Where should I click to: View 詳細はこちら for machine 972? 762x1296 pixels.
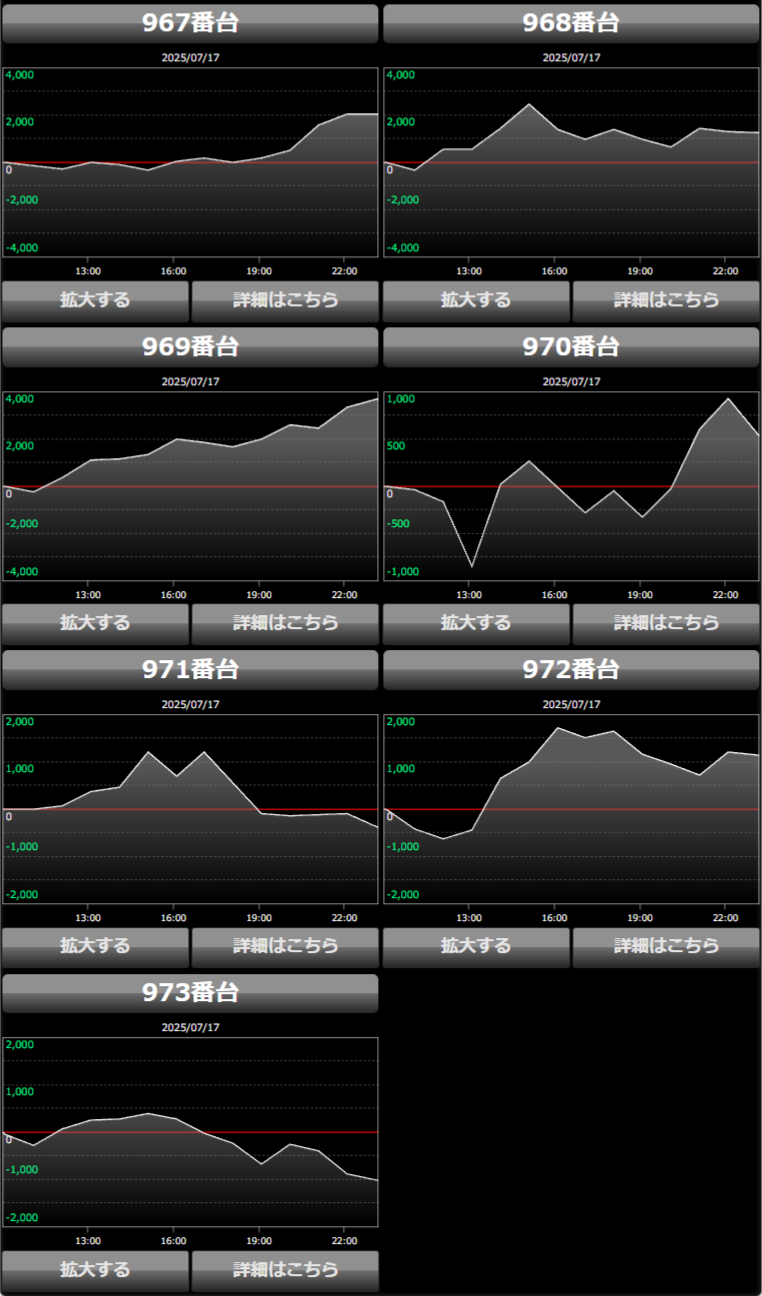click(x=666, y=946)
